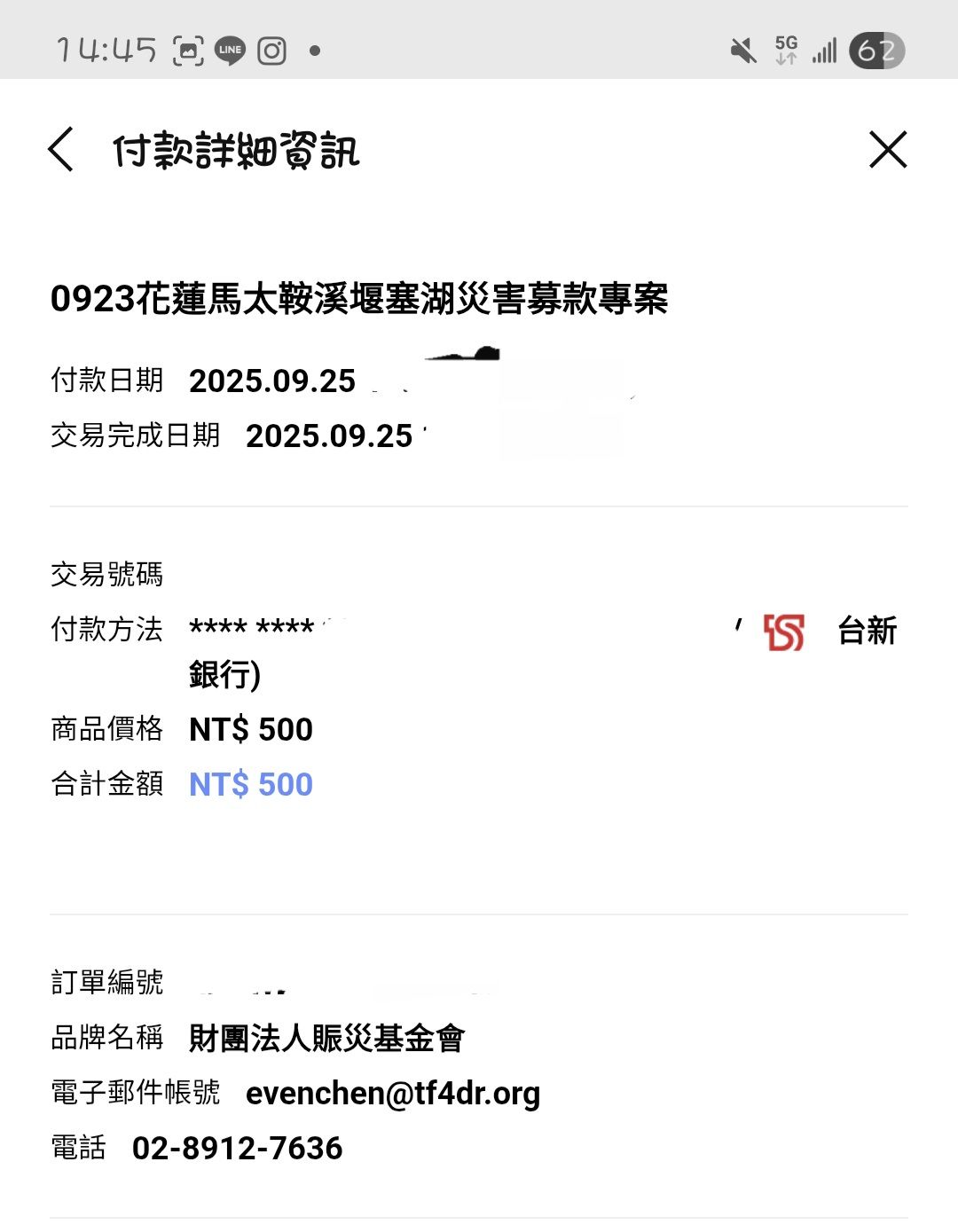The height and width of the screenshot is (1232, 958).
Task: Close the payment details screen
Action: pos(887,149)
